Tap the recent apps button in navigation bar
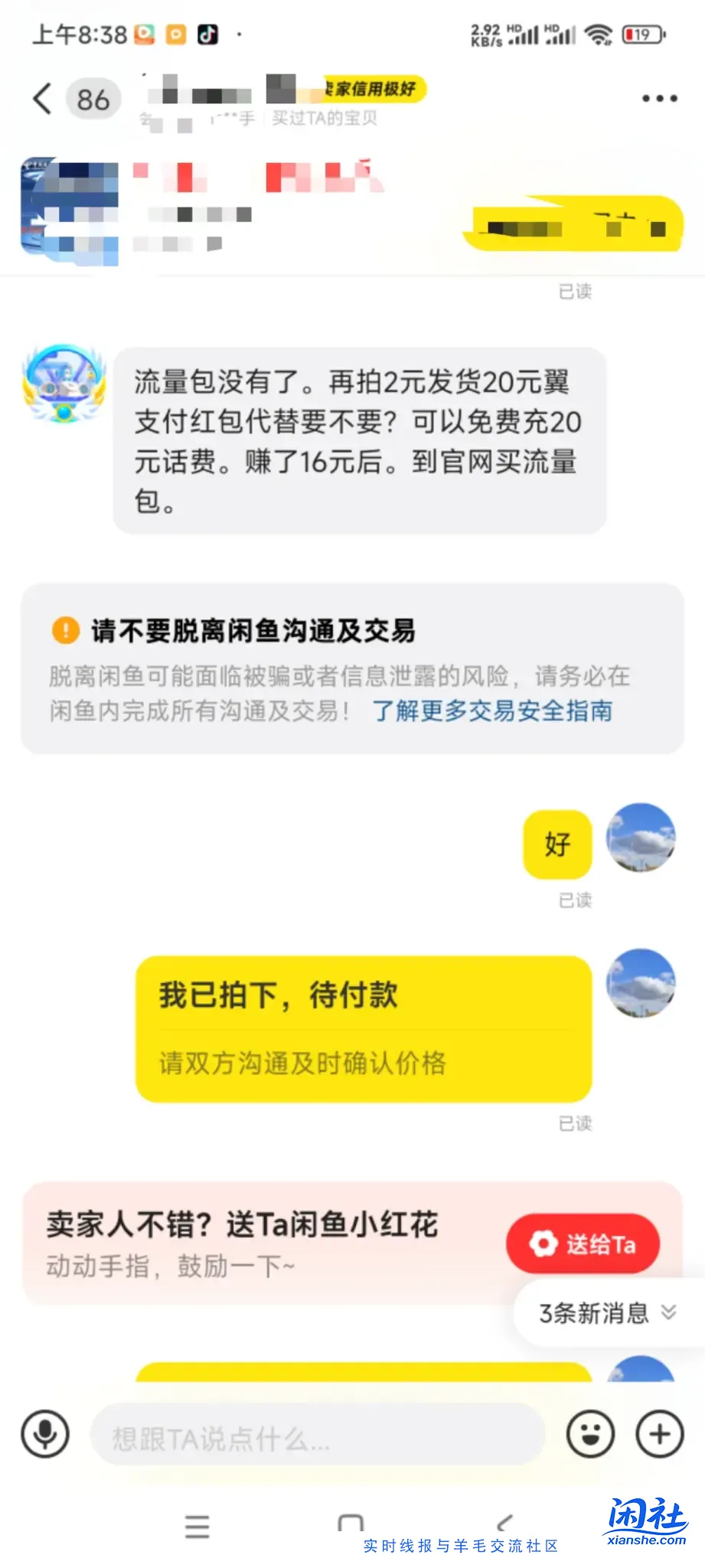The height and width of the screenshot is (1568, 705). point(197,1527)
